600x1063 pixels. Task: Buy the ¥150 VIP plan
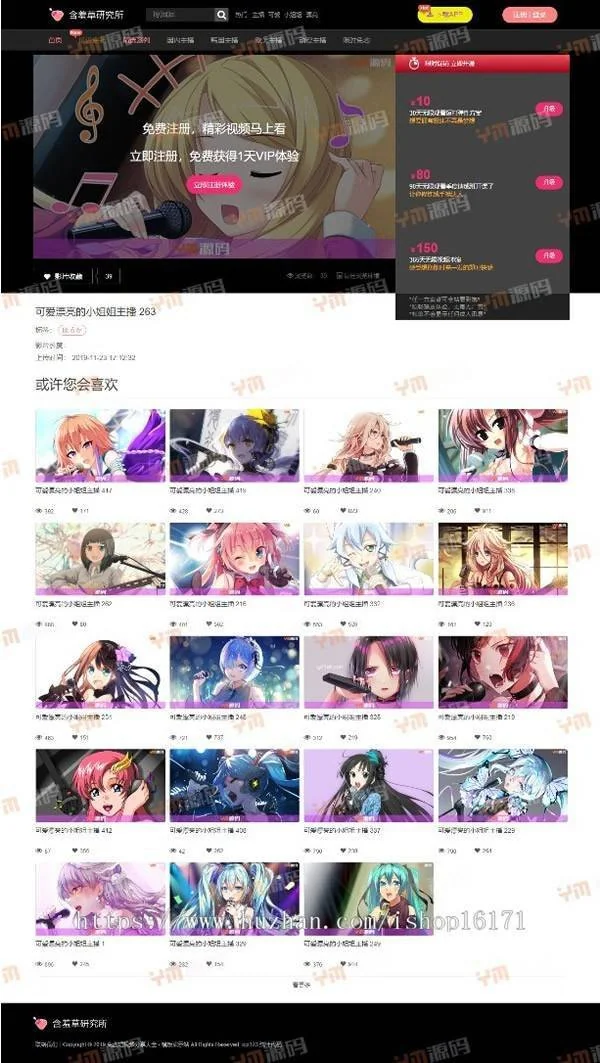click(x=549, y=256)
